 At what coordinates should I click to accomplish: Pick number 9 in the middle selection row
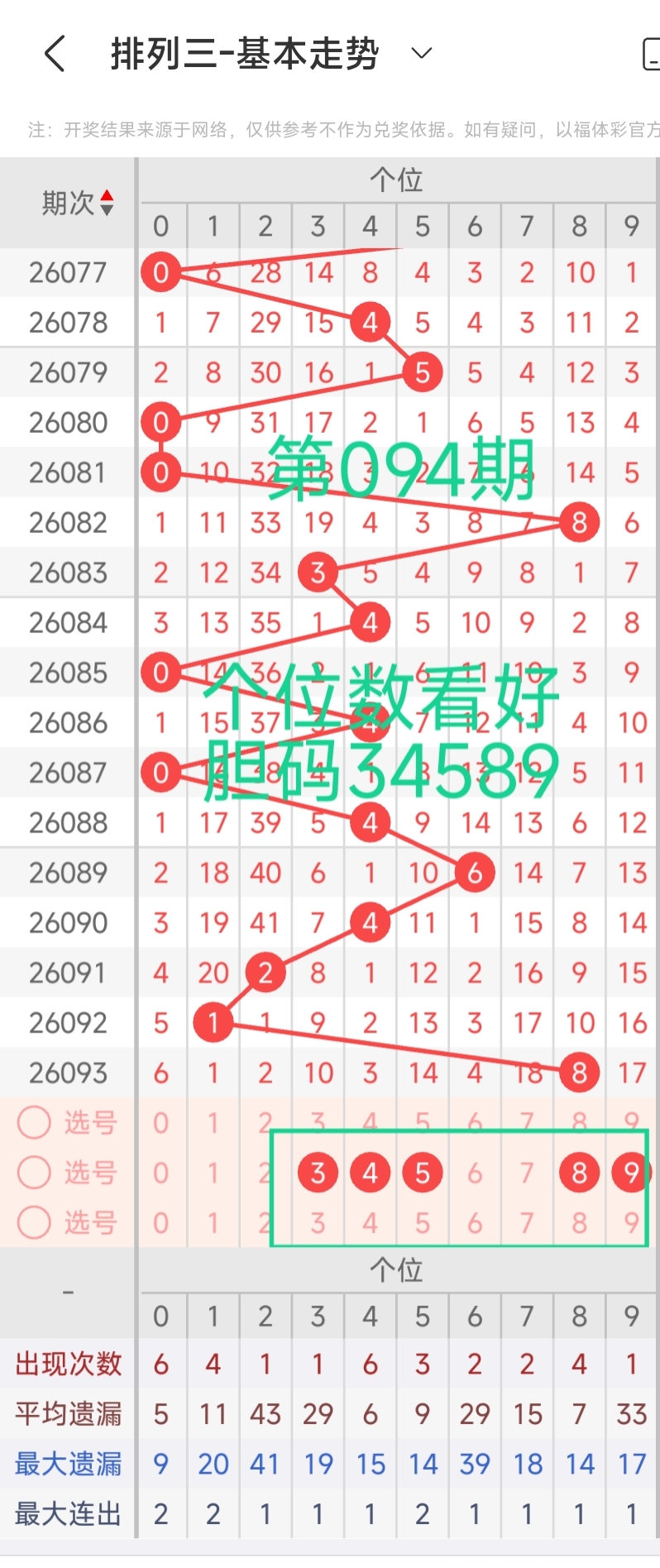631,1172
